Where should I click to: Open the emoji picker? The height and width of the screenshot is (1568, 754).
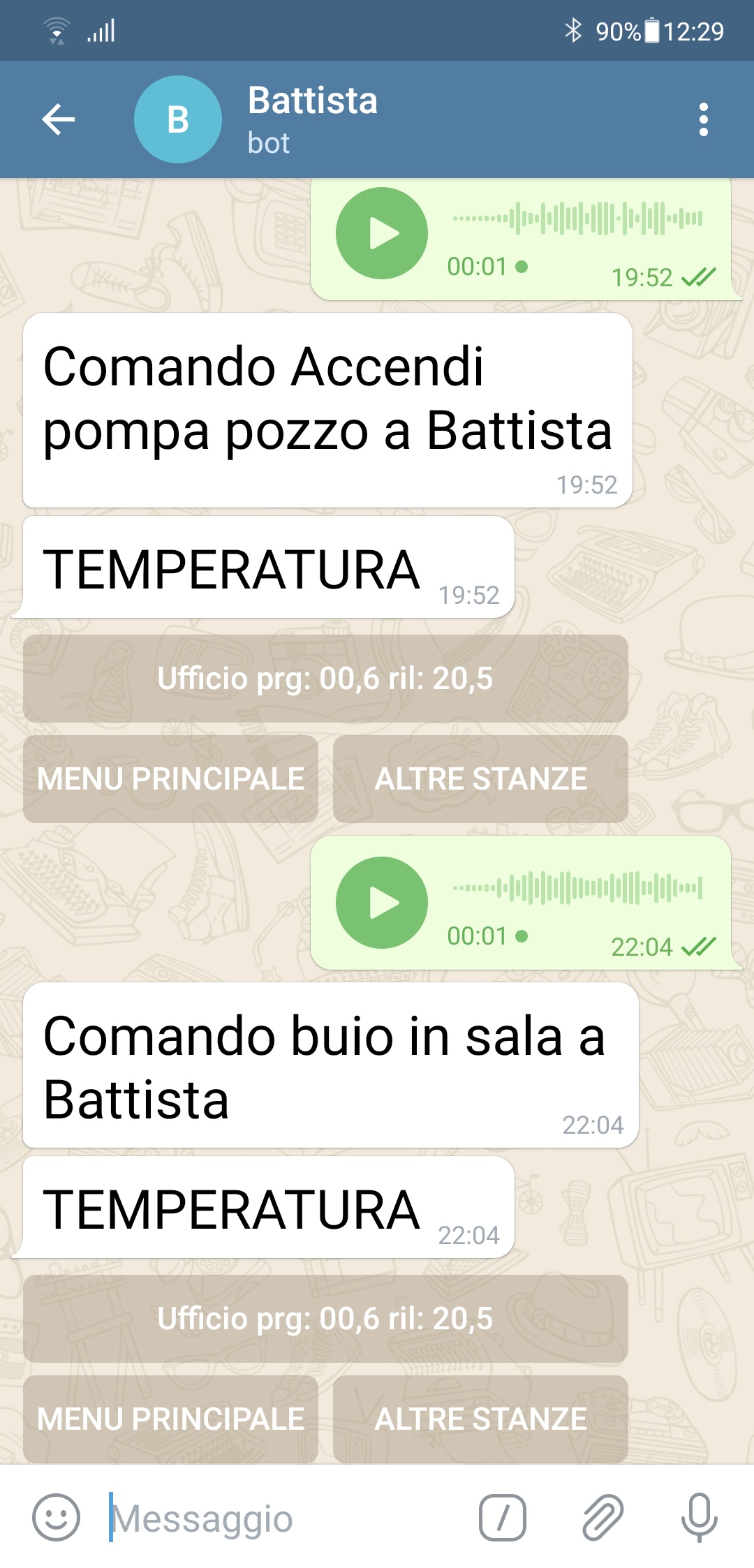click(x=57, y=1517)
